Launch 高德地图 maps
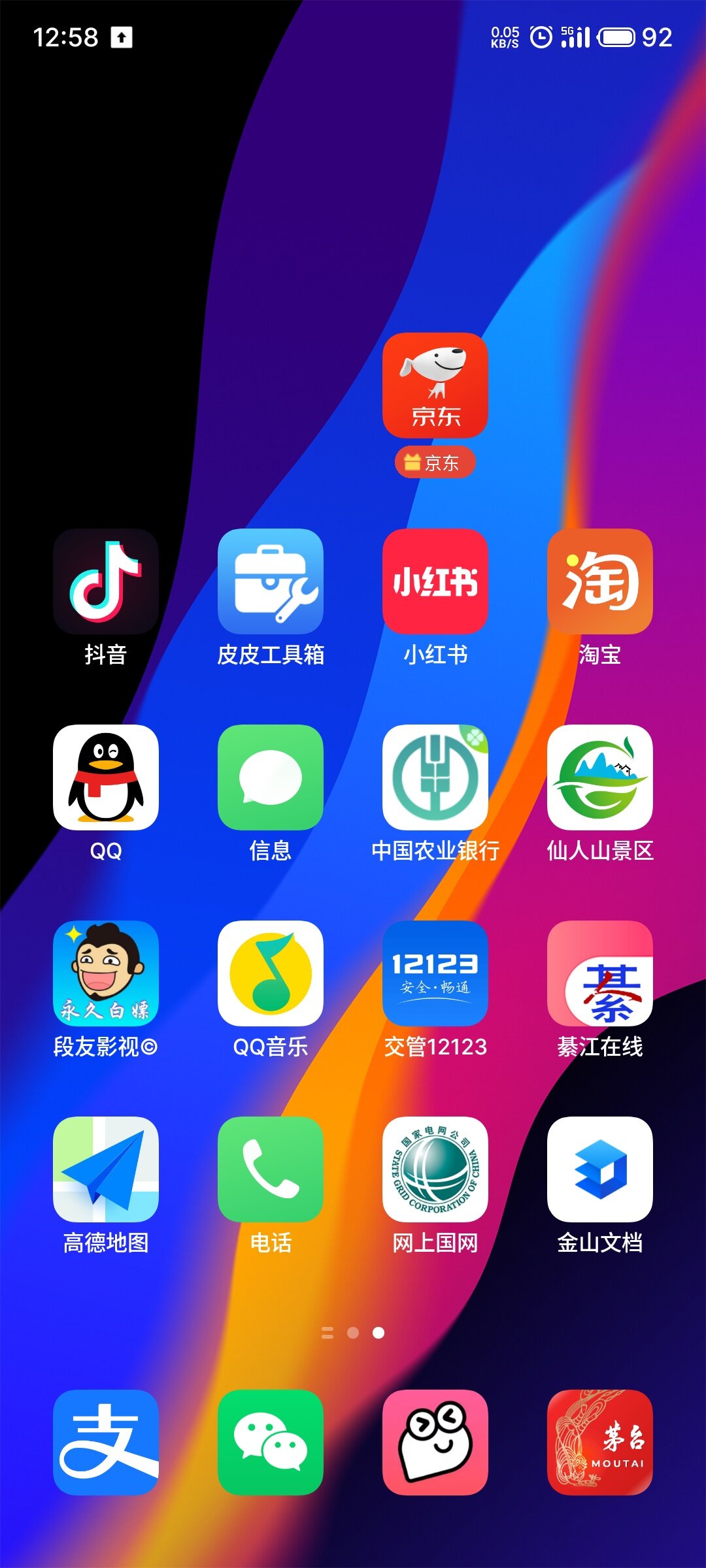This screenshot has height=1568, width=706. tap(106, 1169)
